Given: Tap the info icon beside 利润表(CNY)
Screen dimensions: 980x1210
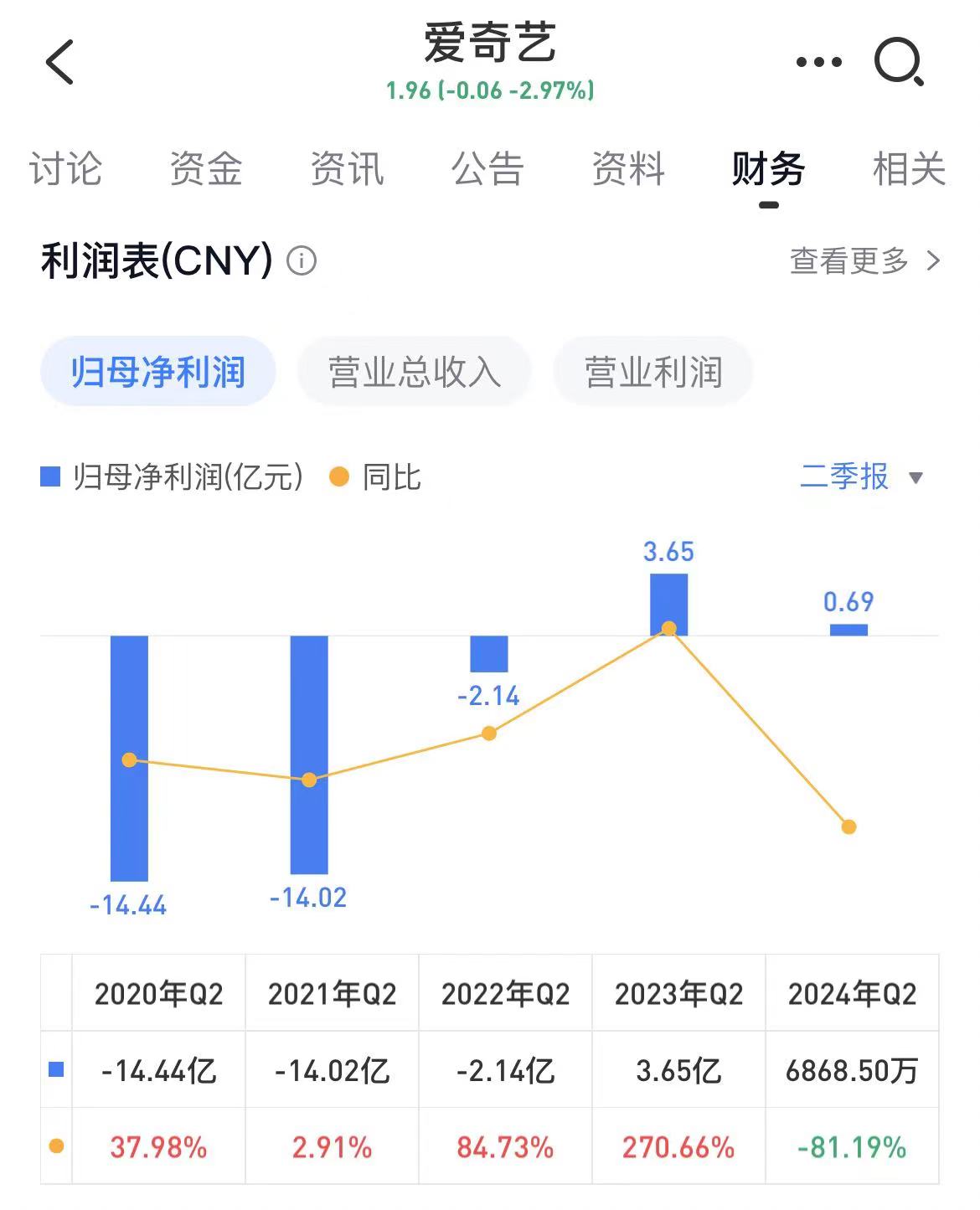Looking at the screenshot, I should 302,261.
